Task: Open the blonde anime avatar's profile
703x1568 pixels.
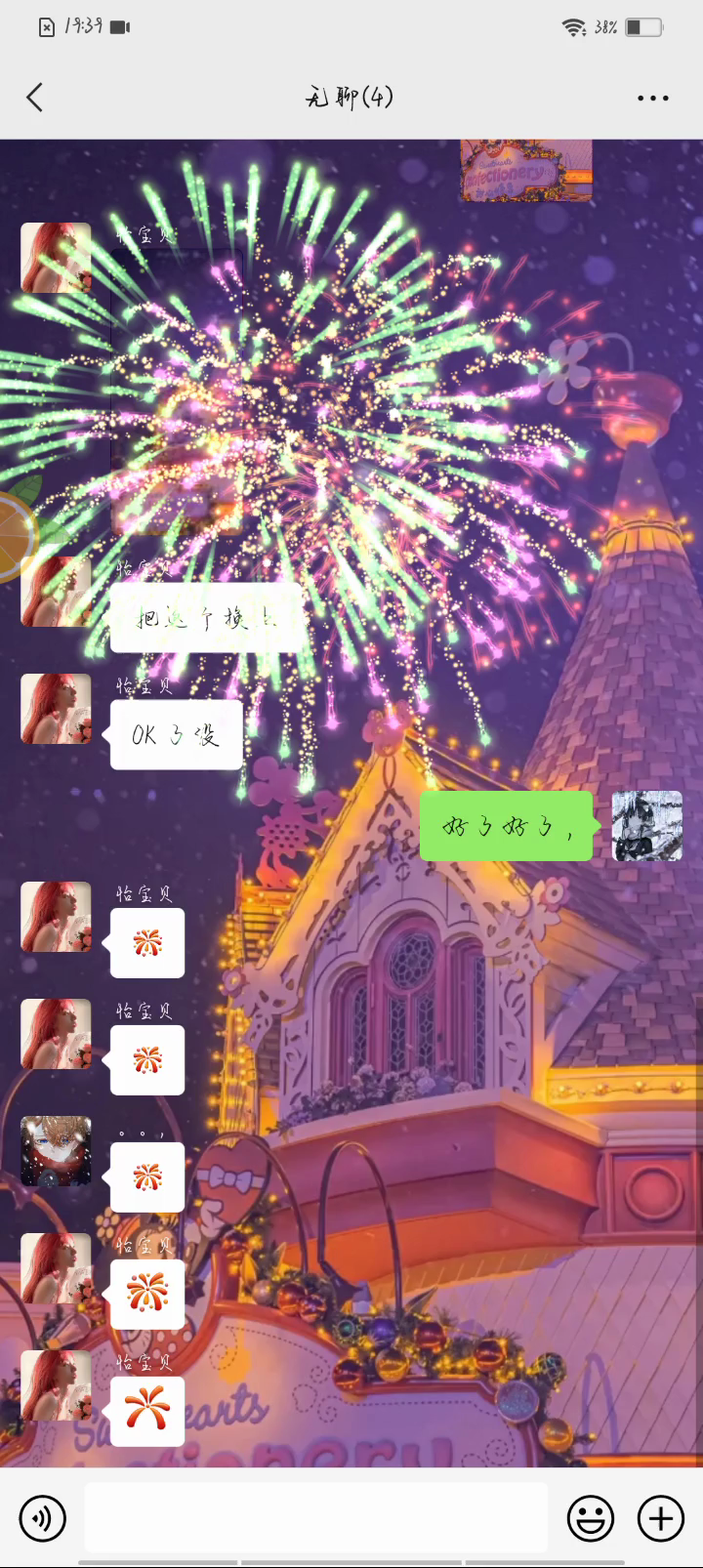Action: coord(57,1151)
